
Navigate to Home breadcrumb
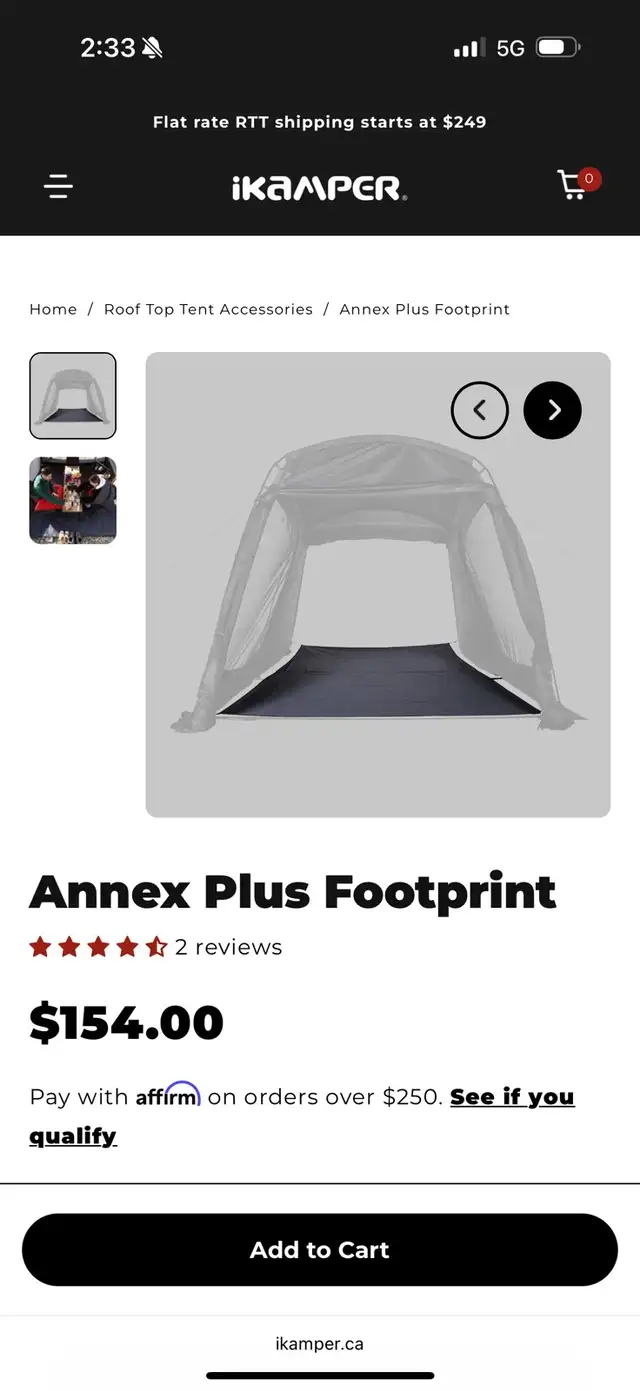[53, 309]
